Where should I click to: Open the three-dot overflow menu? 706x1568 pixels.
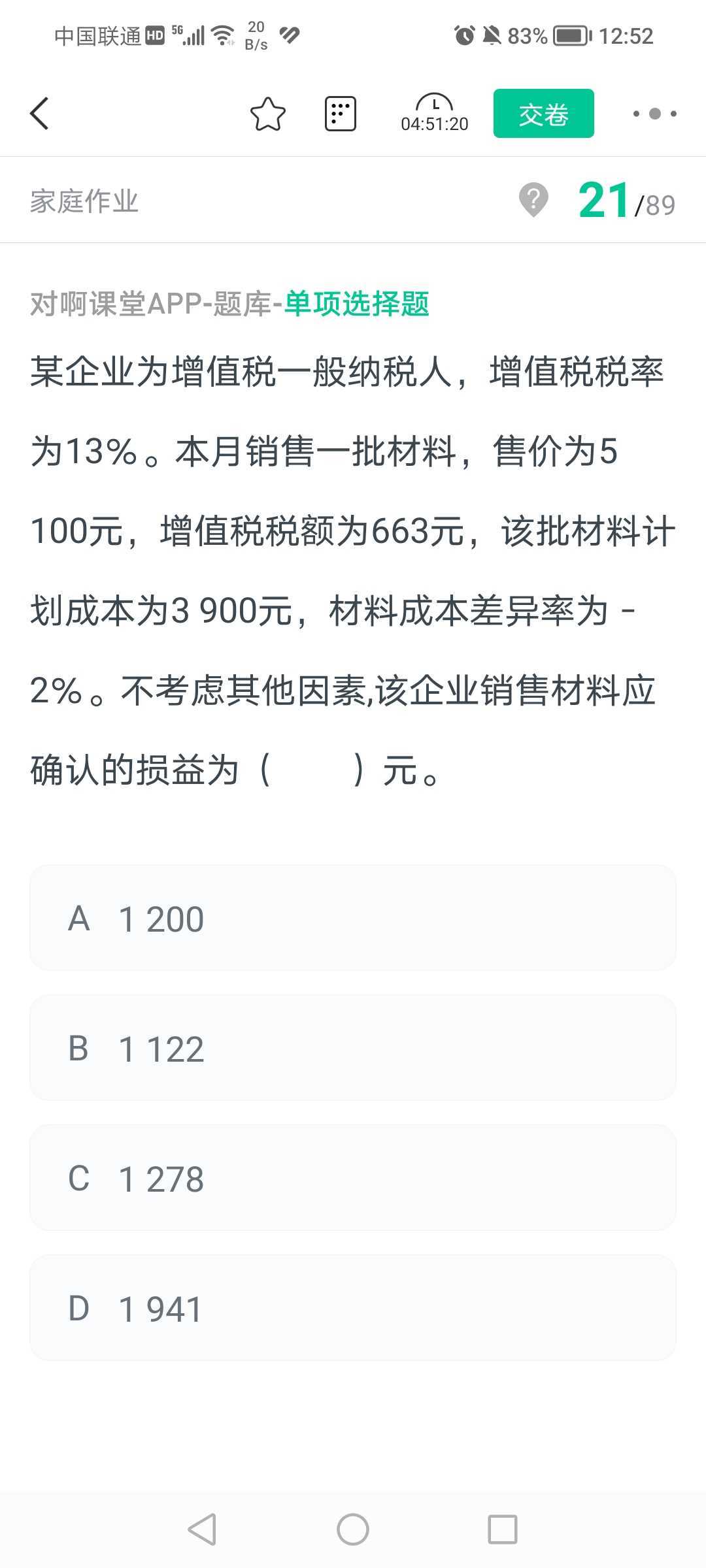pyautogui.click(x=654, y=114)
